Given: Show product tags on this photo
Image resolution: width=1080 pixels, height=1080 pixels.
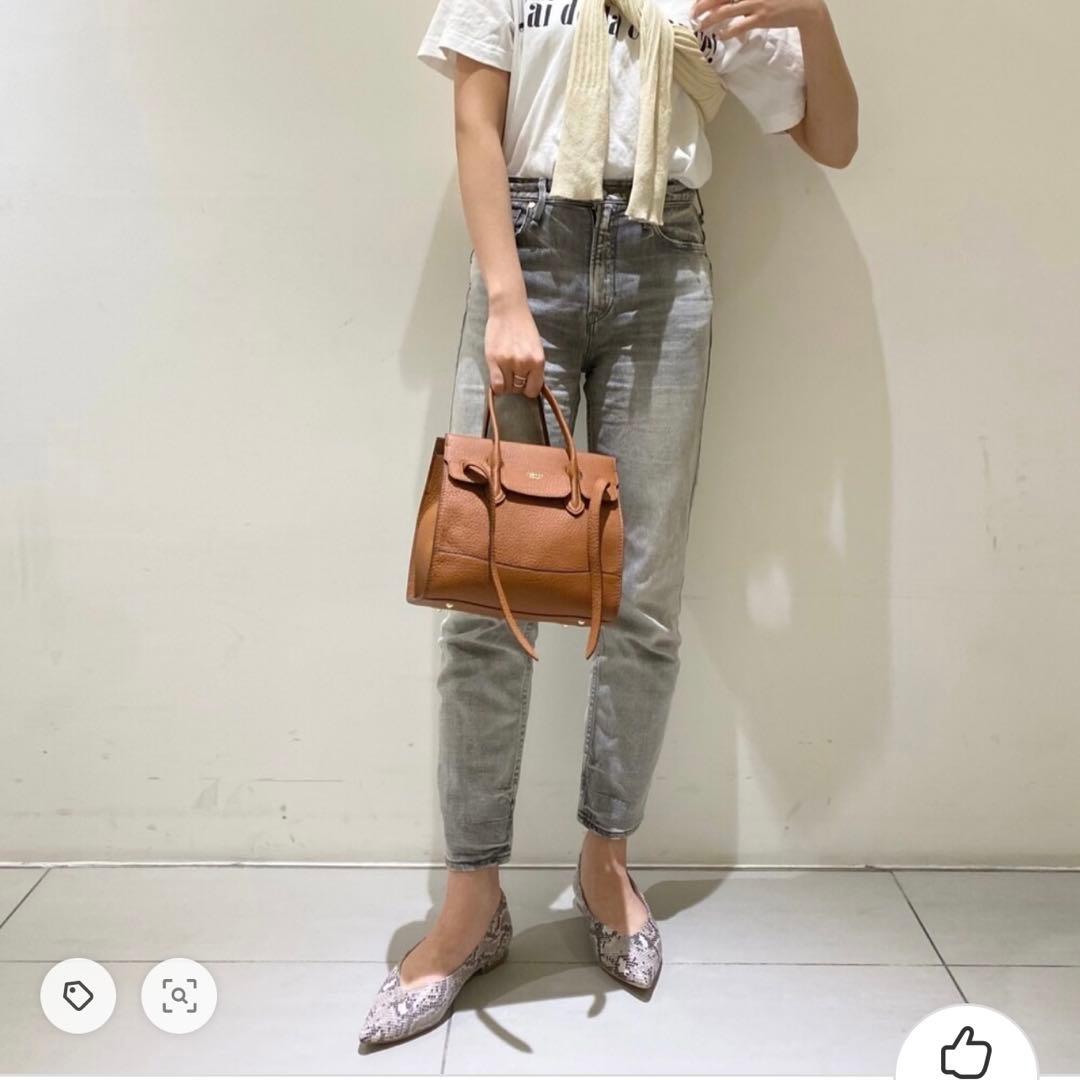Looking at the screenshot, I should click(x=78, y=995).
